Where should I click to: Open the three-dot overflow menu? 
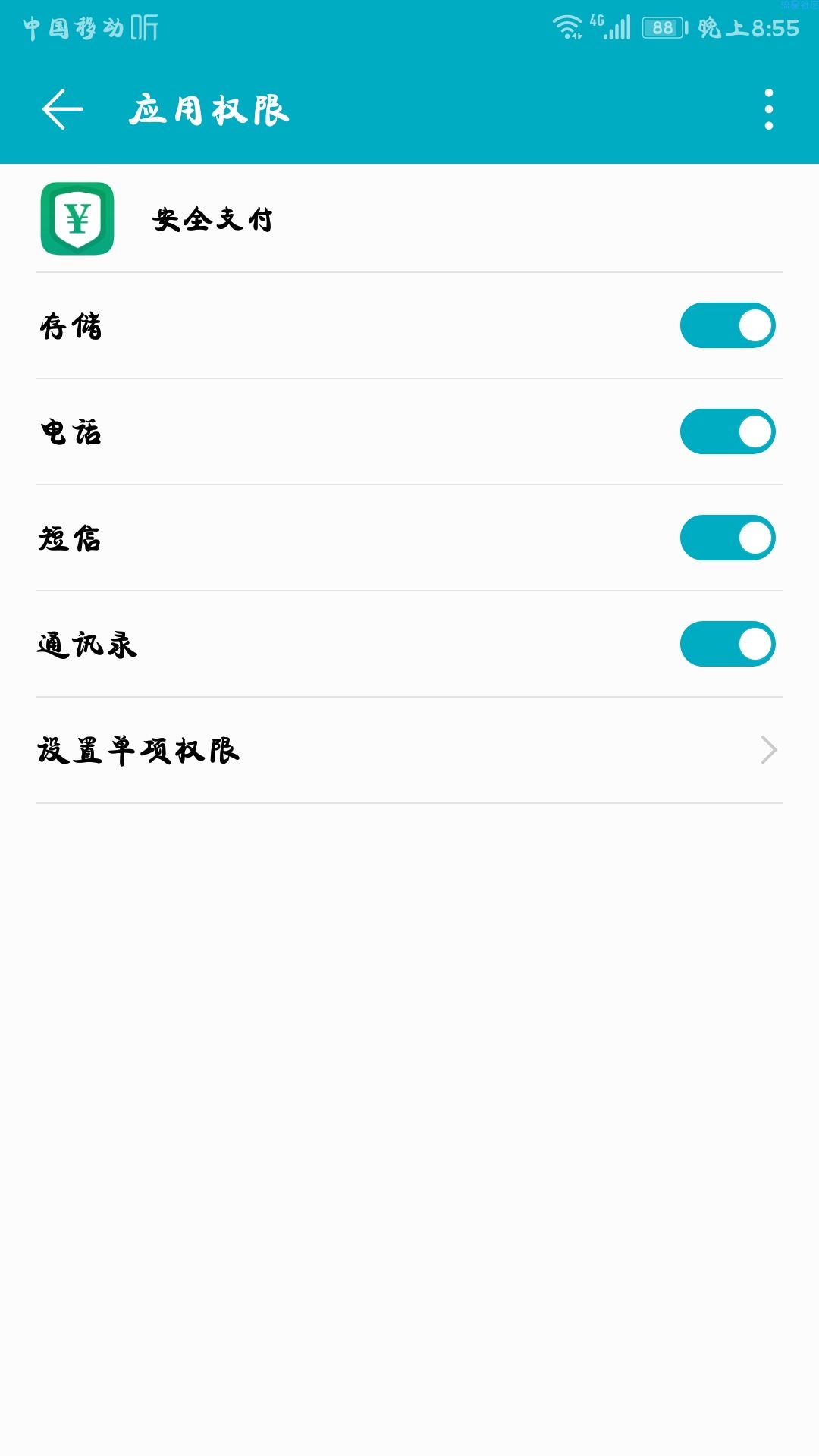(x=768, y=109)
